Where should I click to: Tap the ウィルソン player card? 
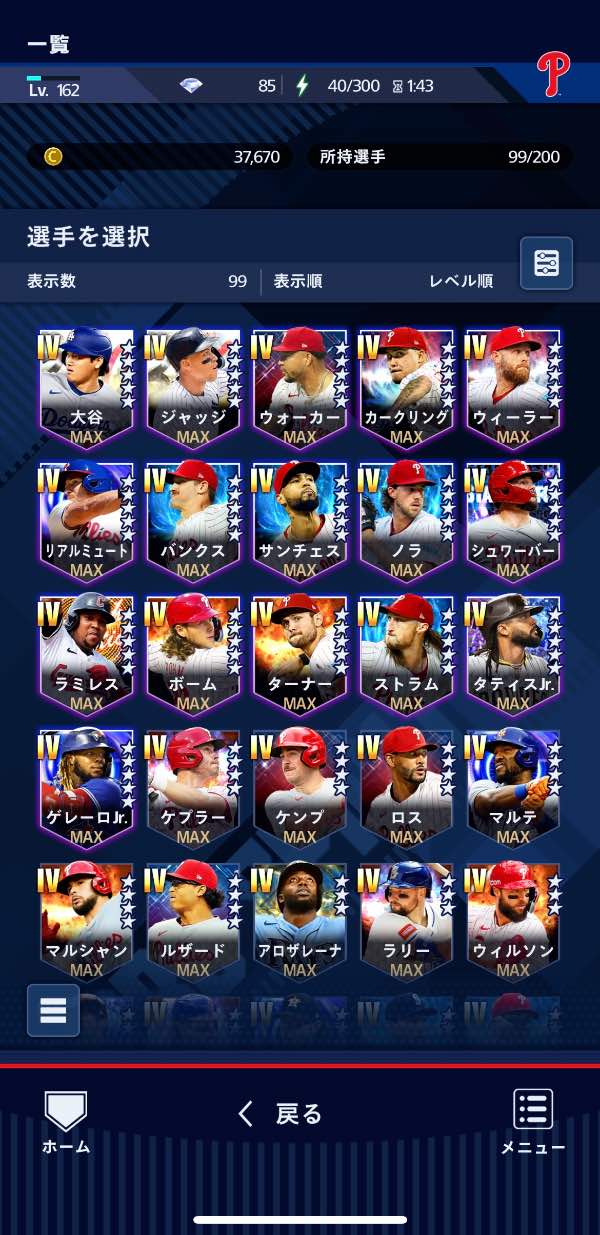coord(513,920)
